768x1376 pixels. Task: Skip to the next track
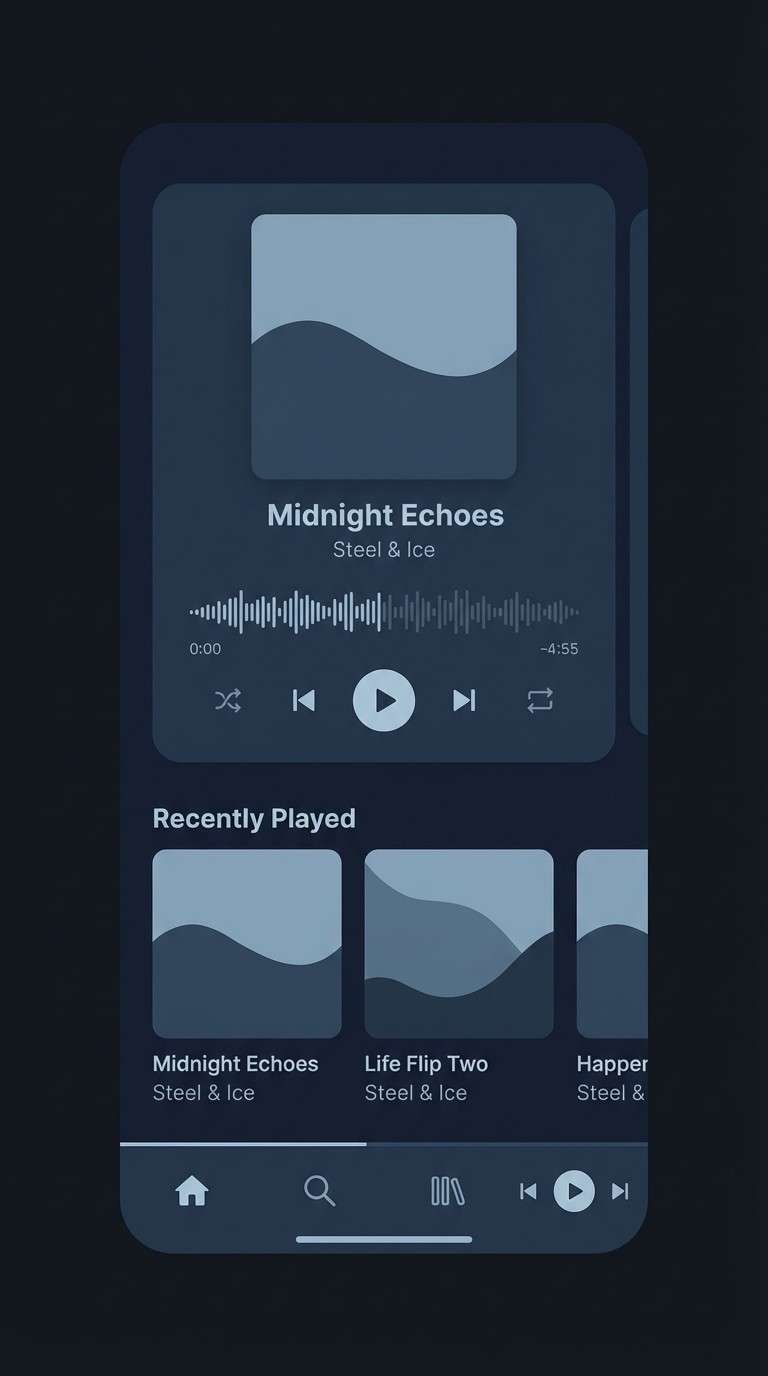463,700
